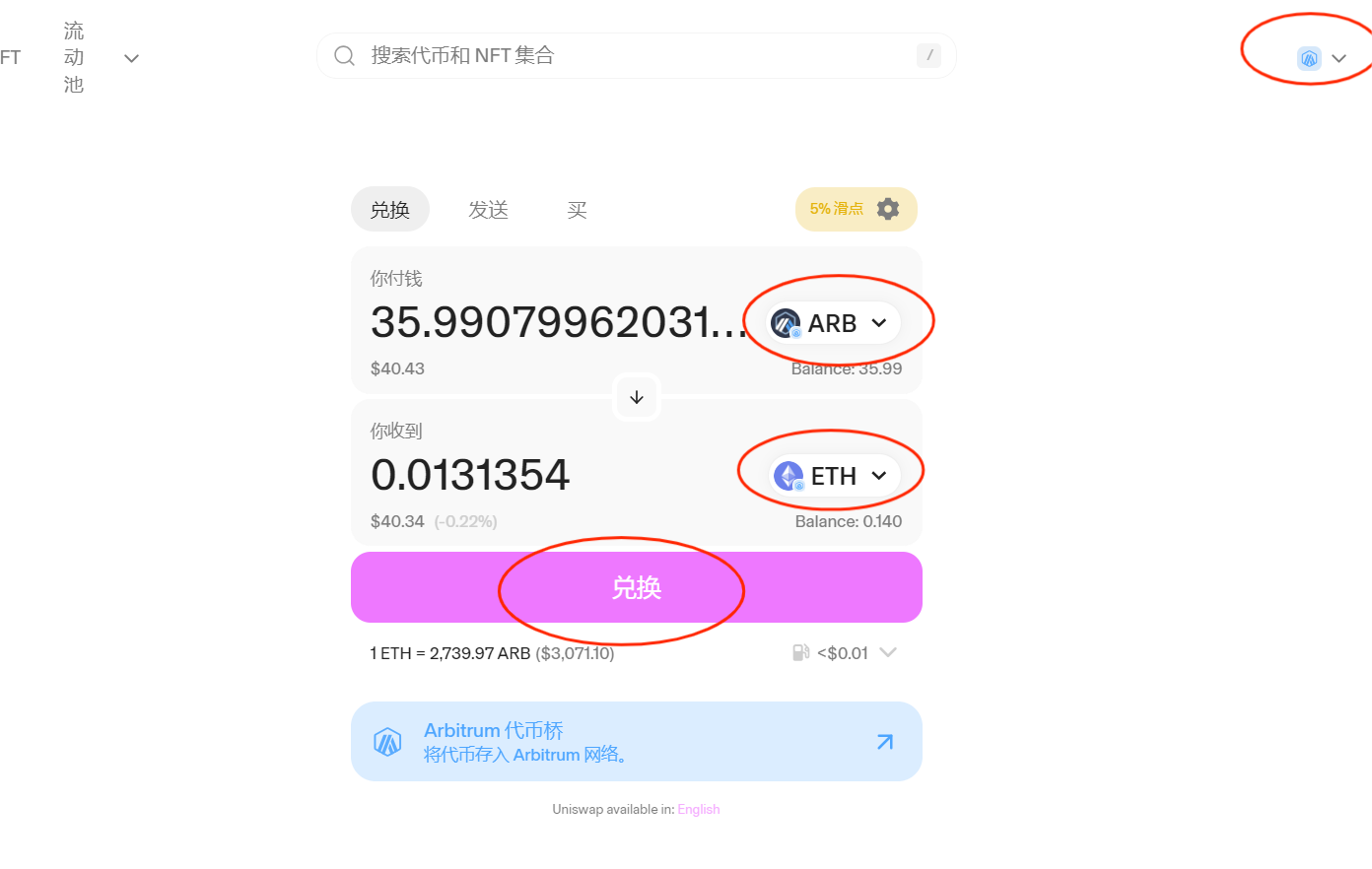Open the search tokens and NFT field
The height and width of the screenshot is (869, 1372).
click(631, 56)
